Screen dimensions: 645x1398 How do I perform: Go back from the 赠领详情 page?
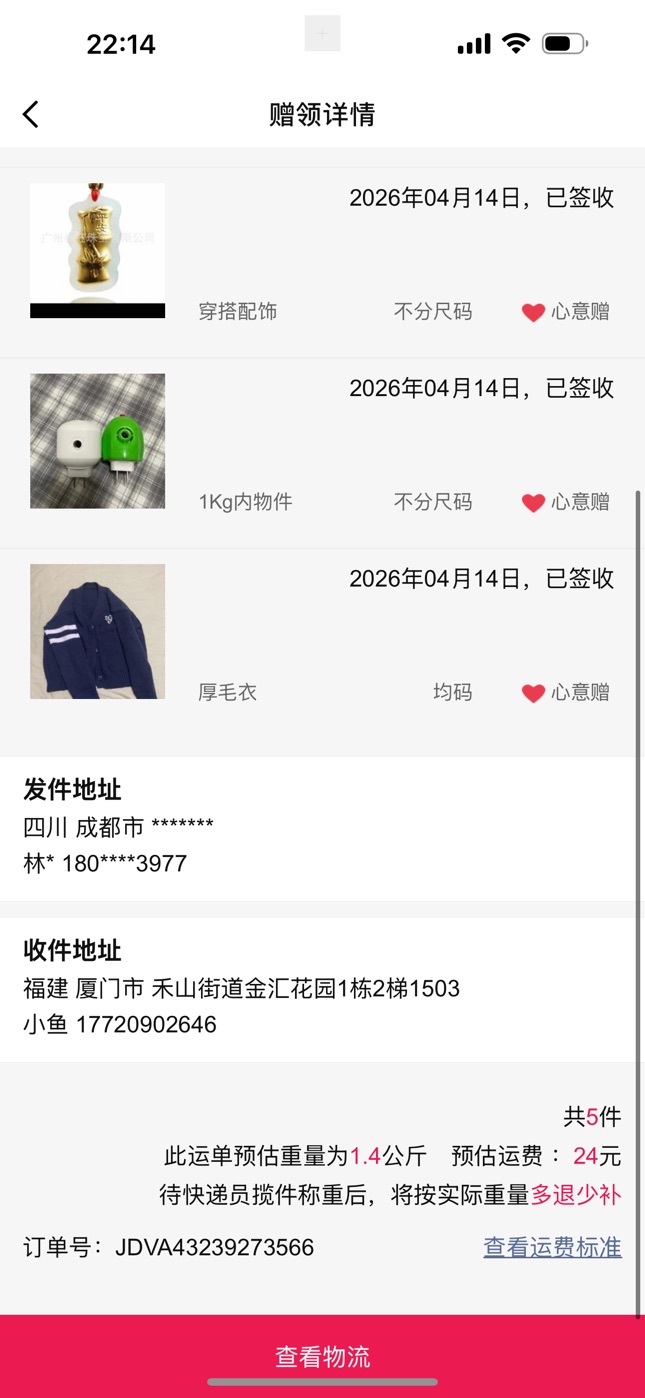coord(31,114)
